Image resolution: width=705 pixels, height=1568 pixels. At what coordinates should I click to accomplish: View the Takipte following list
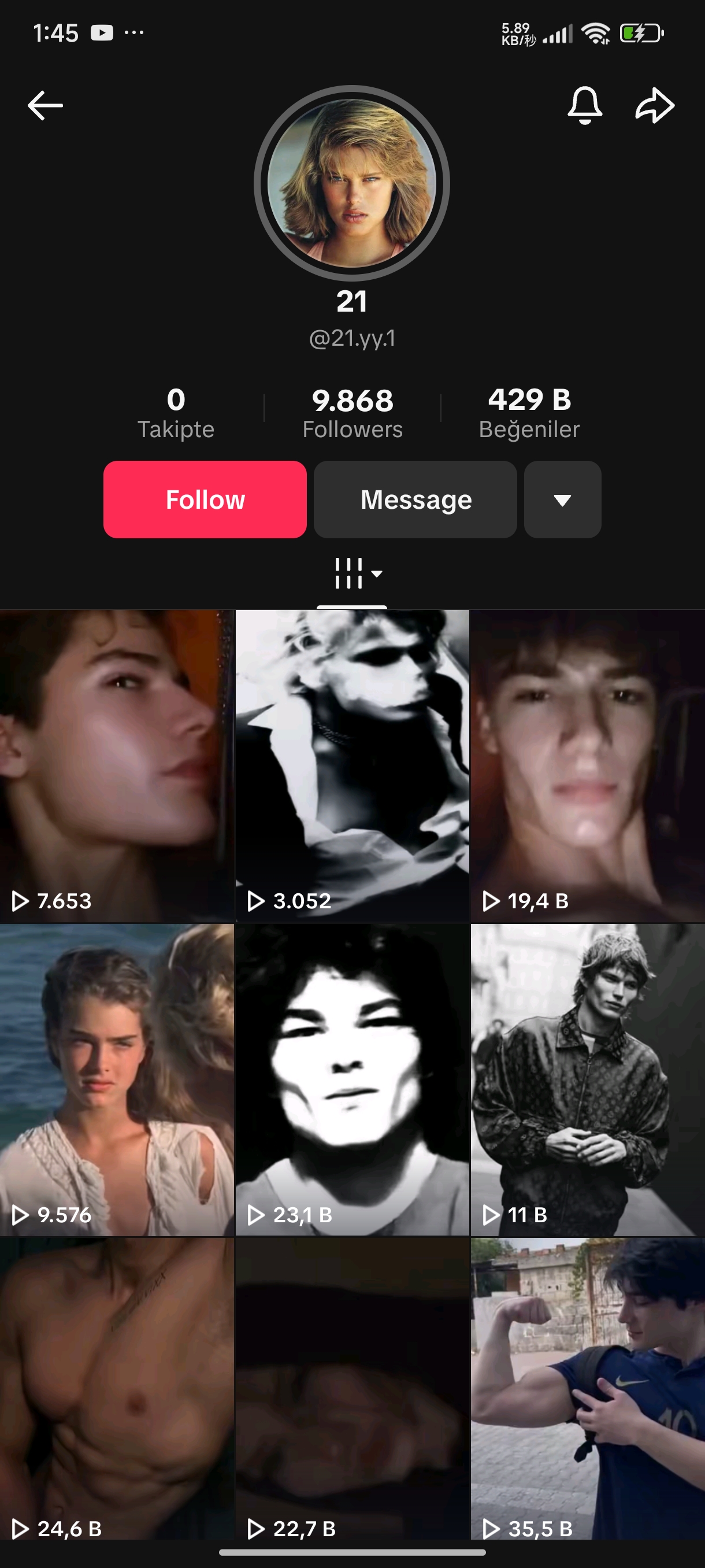pos(176,413)
